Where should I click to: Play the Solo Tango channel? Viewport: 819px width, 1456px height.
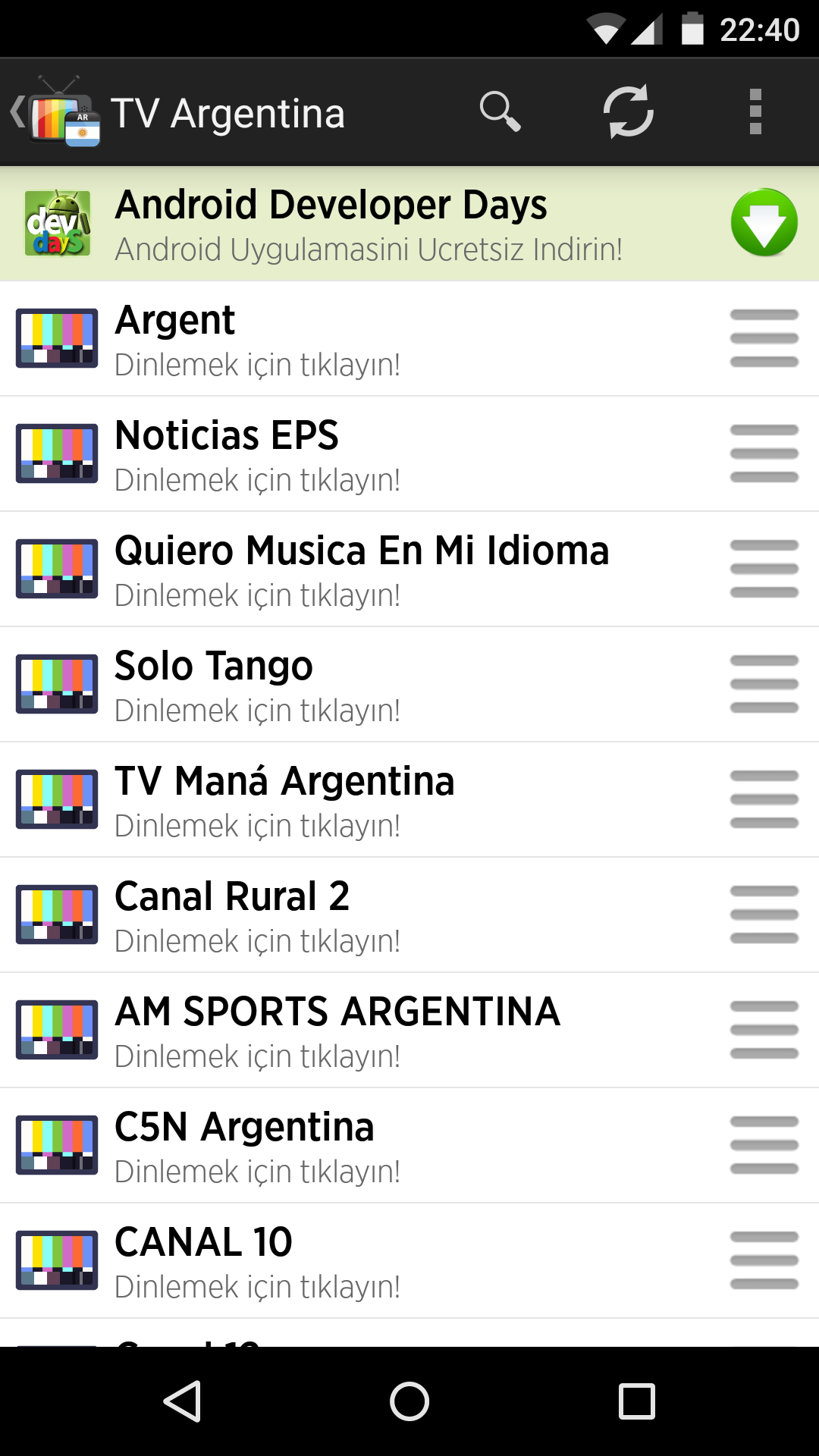(303, 683)
